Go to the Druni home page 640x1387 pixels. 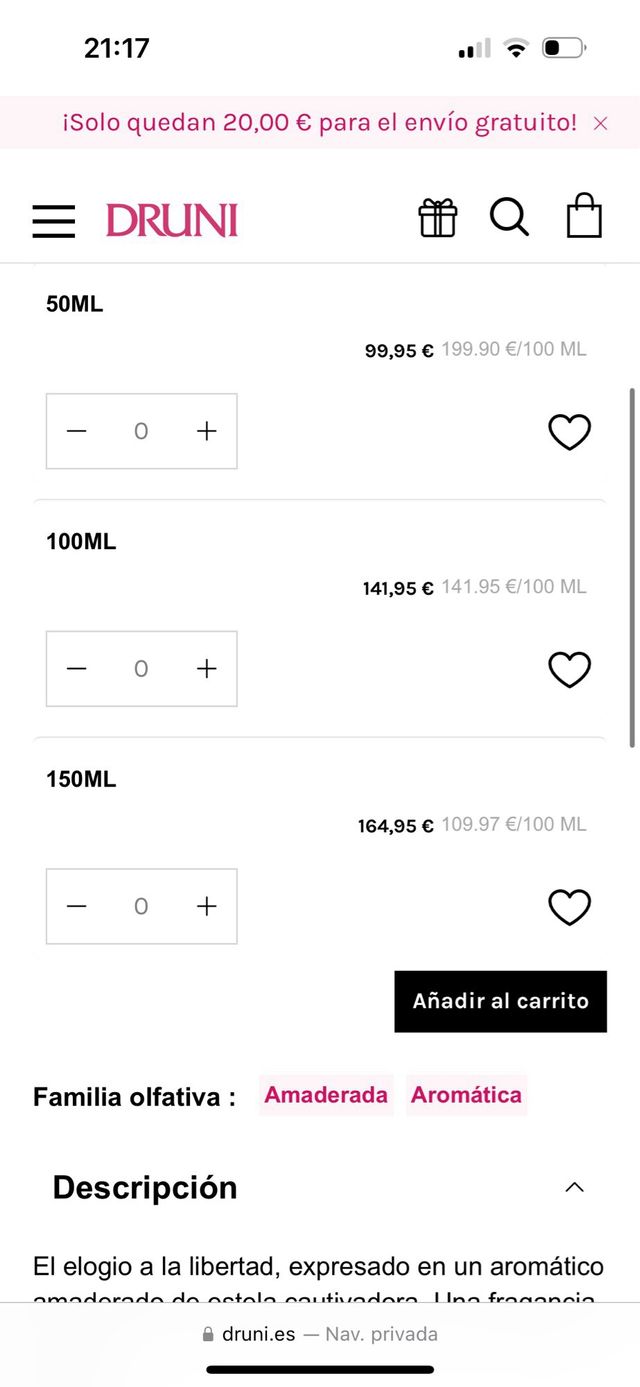click(x=172, y=220)
